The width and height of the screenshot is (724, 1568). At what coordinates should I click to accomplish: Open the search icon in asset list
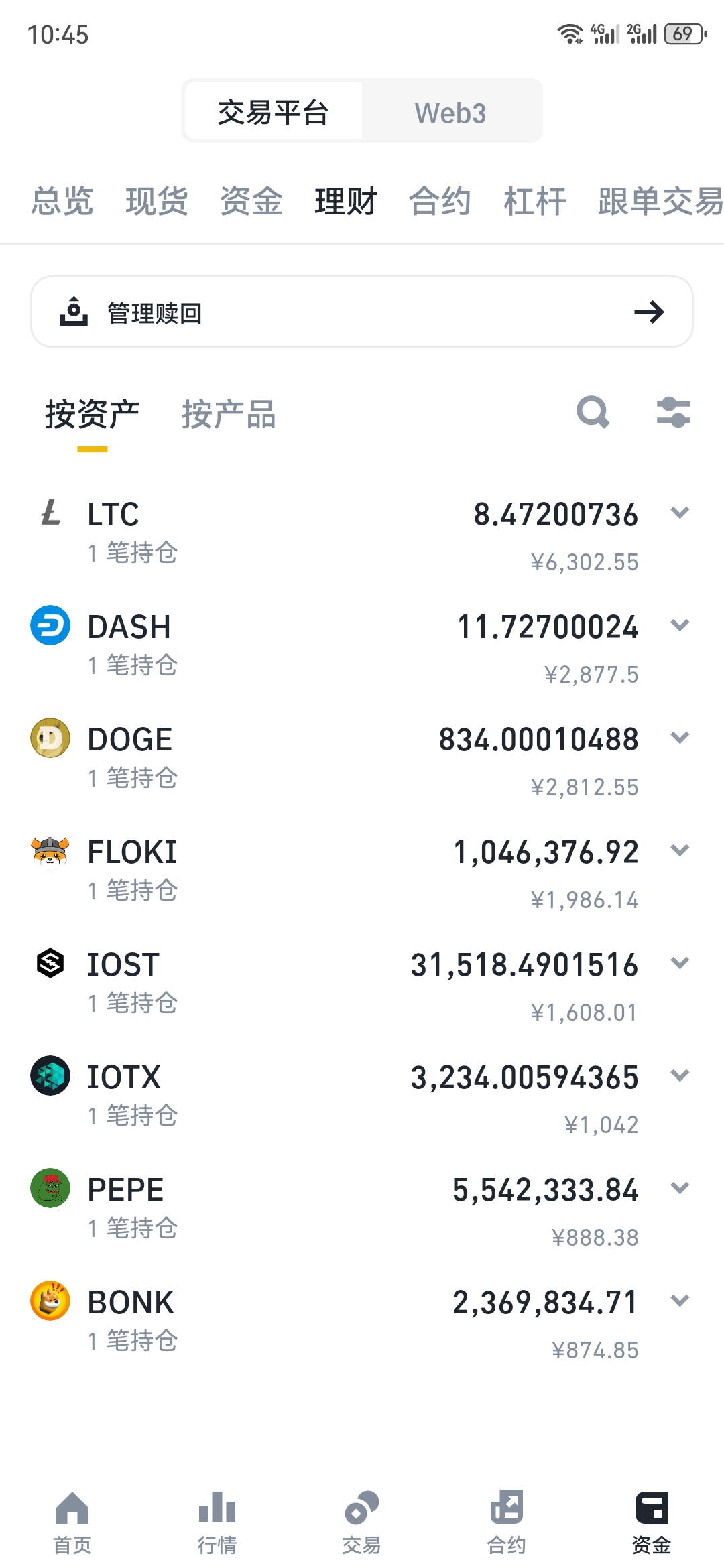point(593,412)
